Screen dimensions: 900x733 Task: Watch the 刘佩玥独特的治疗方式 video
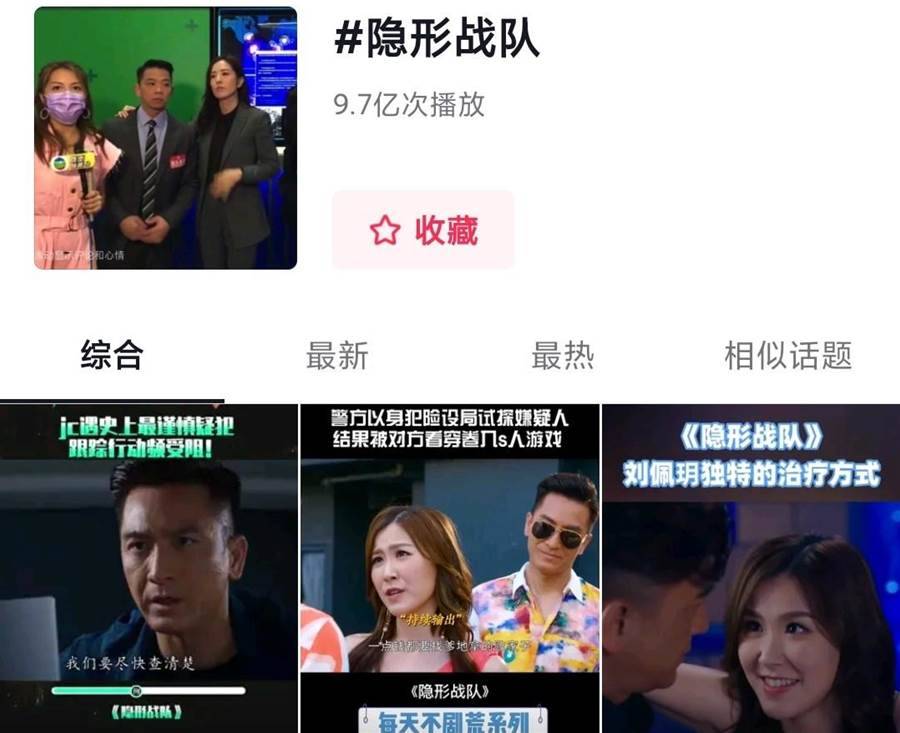[x=751, y=568]
